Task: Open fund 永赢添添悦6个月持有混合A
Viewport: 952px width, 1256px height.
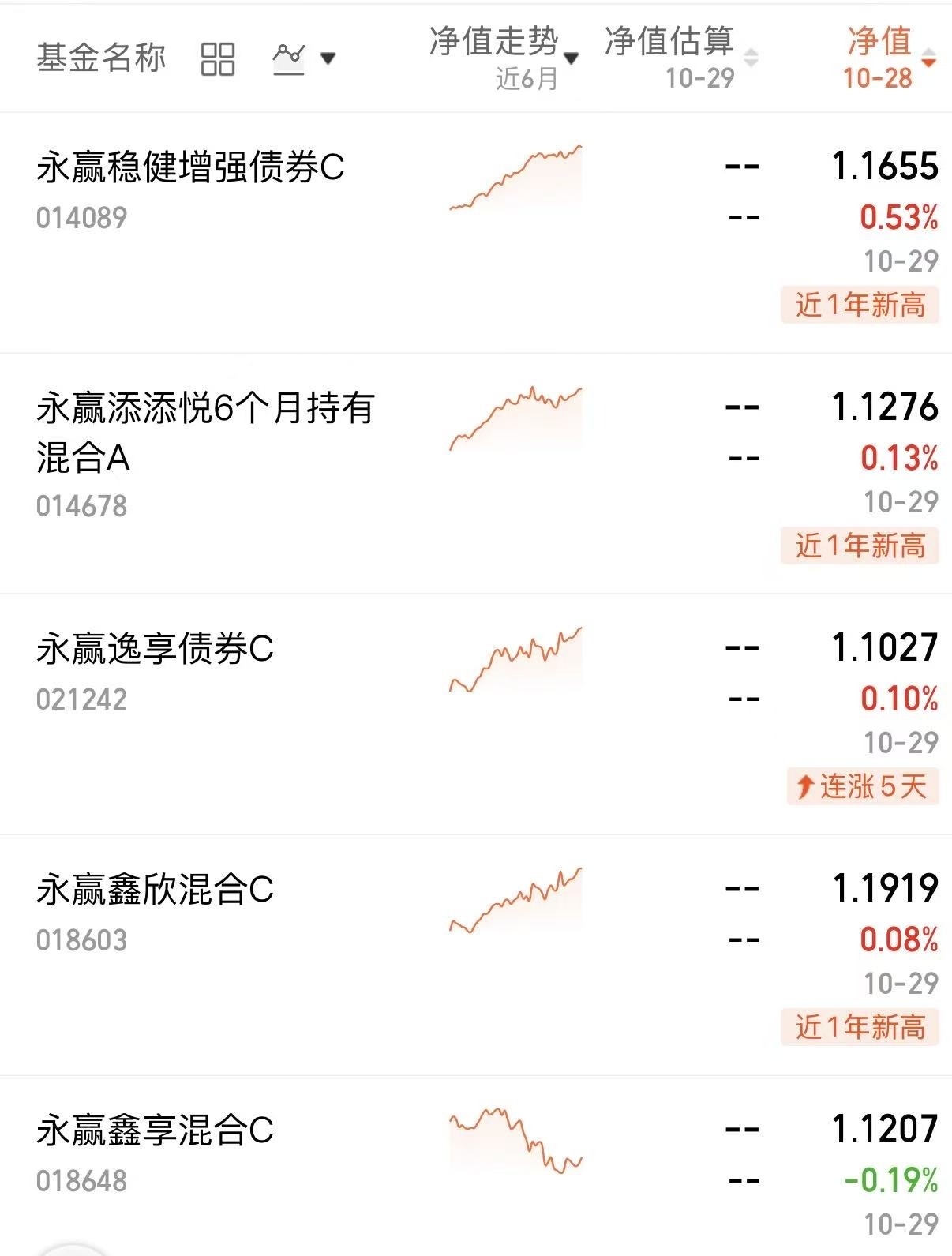Action: [x=204, y=433]
